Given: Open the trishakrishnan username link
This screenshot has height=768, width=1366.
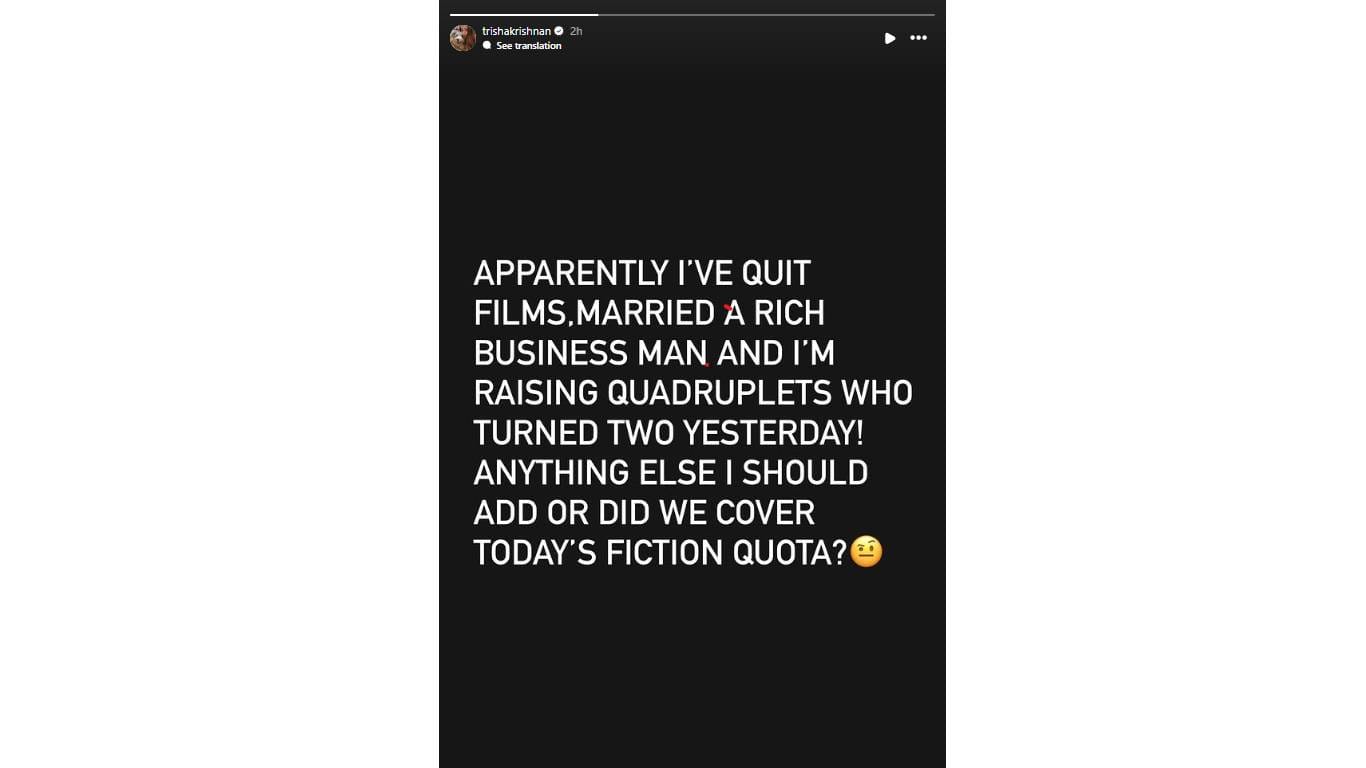Looking at the screenshot, I should (516, 31).
